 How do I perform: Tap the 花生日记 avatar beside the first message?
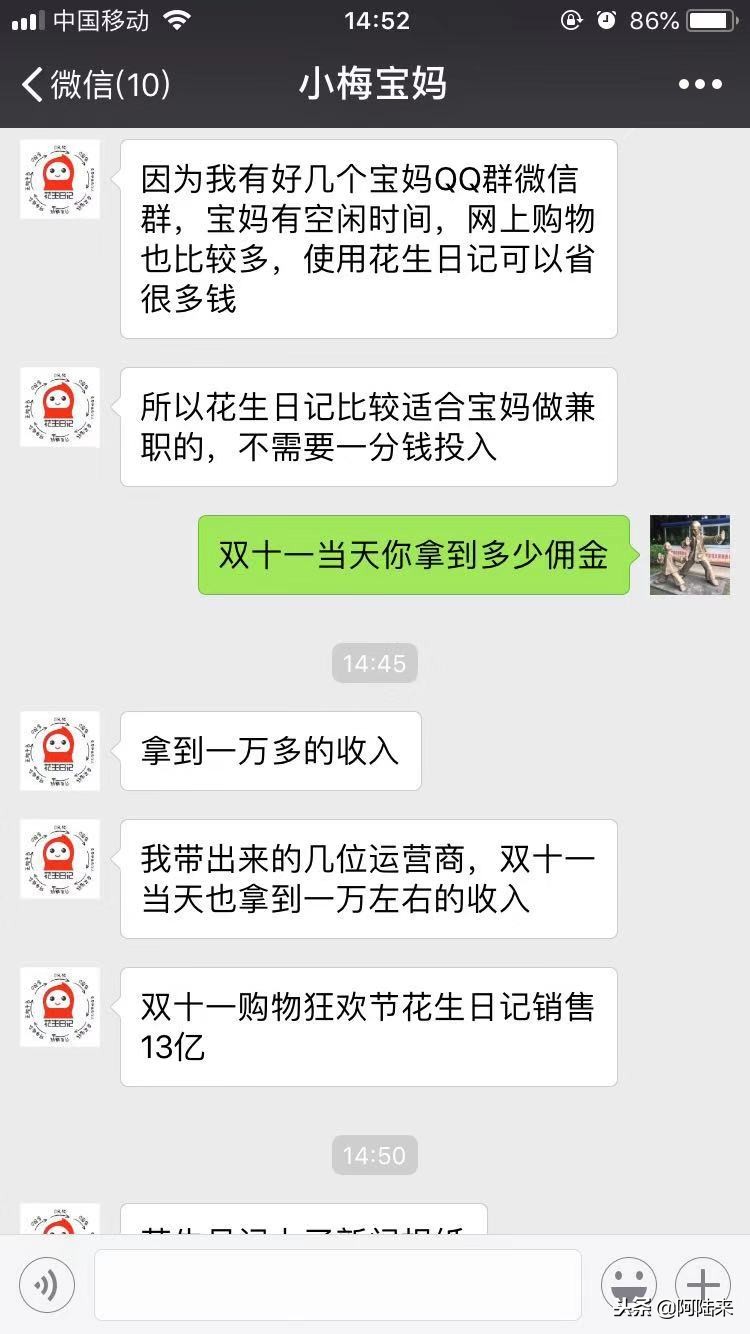(x=59, y=180)
